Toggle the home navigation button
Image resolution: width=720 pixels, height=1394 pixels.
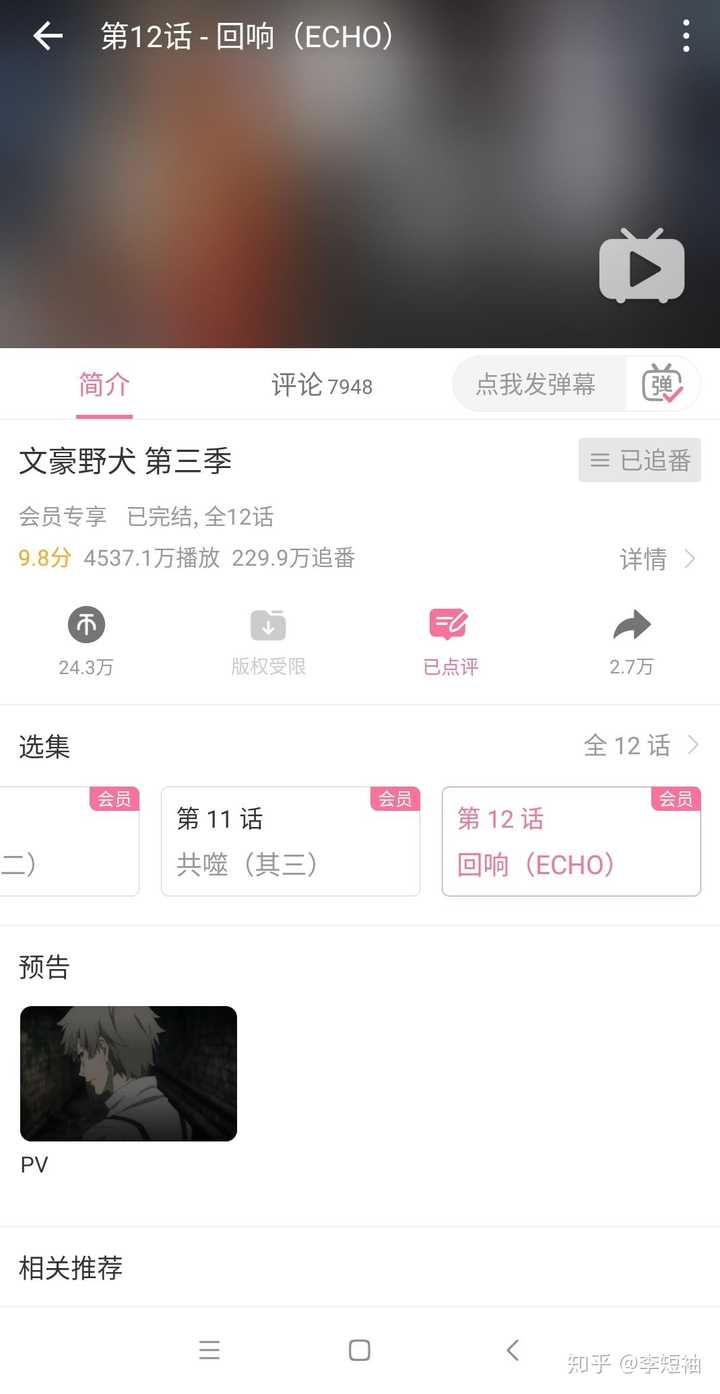[x=359, y=1349]
